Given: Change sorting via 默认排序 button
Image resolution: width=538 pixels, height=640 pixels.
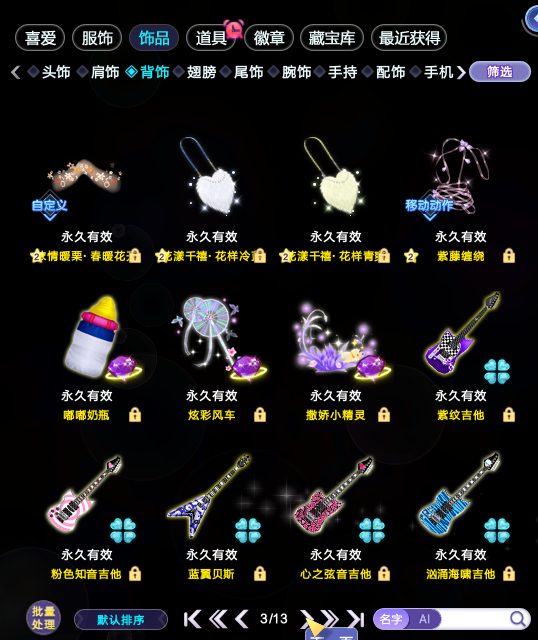Looking at the screenshot, I should tap(121, 620).
